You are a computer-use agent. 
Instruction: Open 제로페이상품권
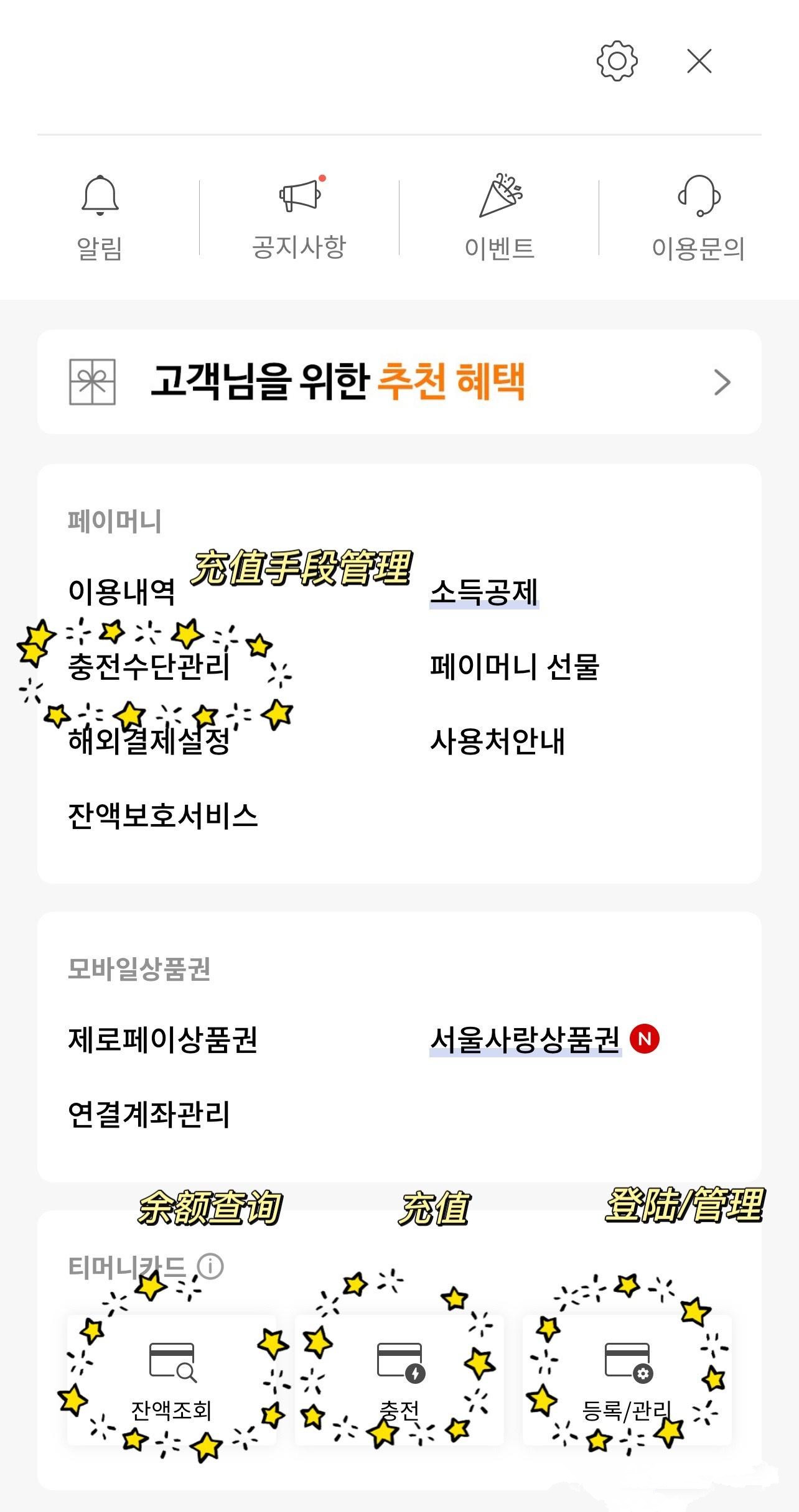[x=163, y=1039]
